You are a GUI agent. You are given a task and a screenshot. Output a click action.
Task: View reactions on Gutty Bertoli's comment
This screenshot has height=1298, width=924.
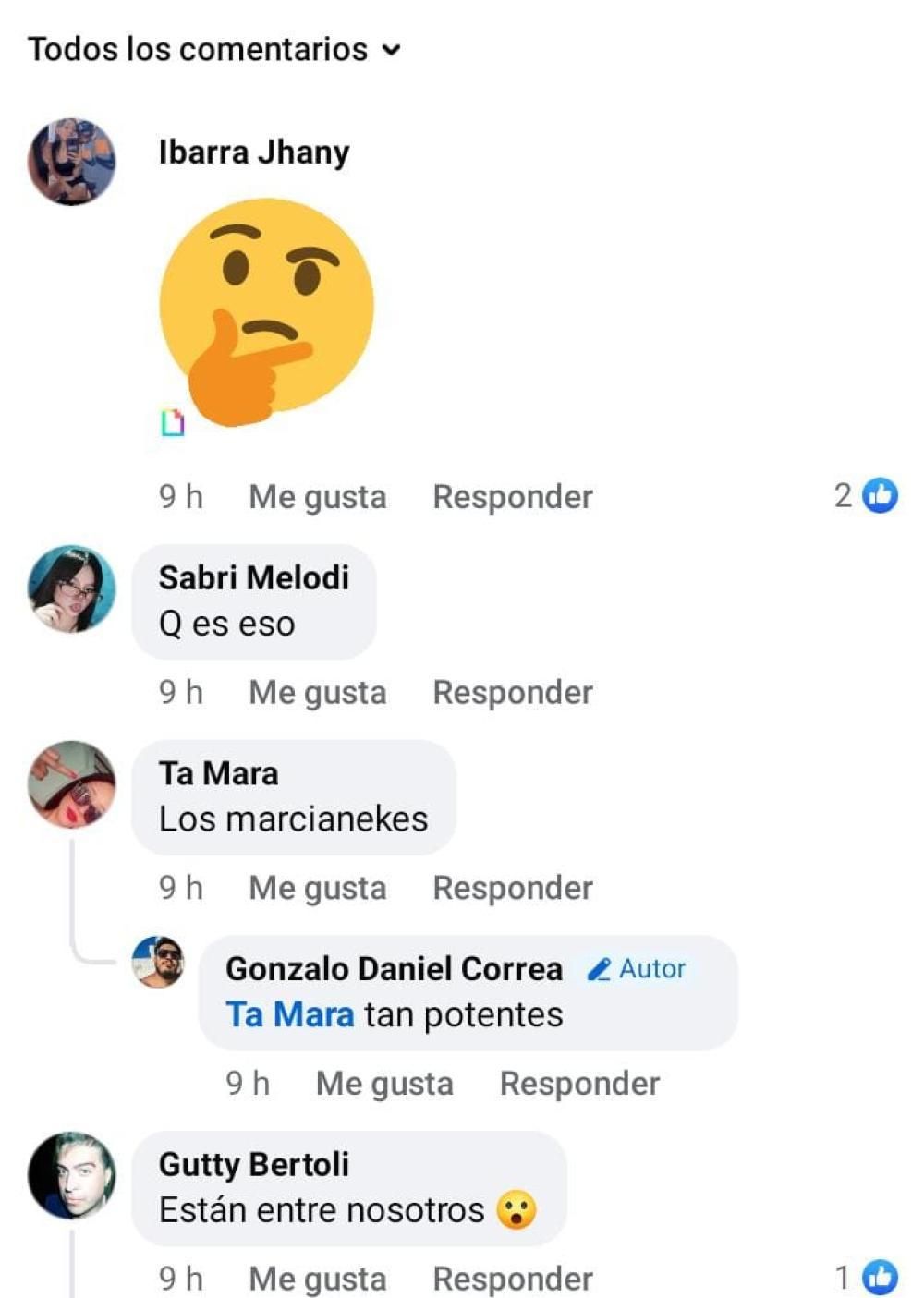[x=867, y=1278]
